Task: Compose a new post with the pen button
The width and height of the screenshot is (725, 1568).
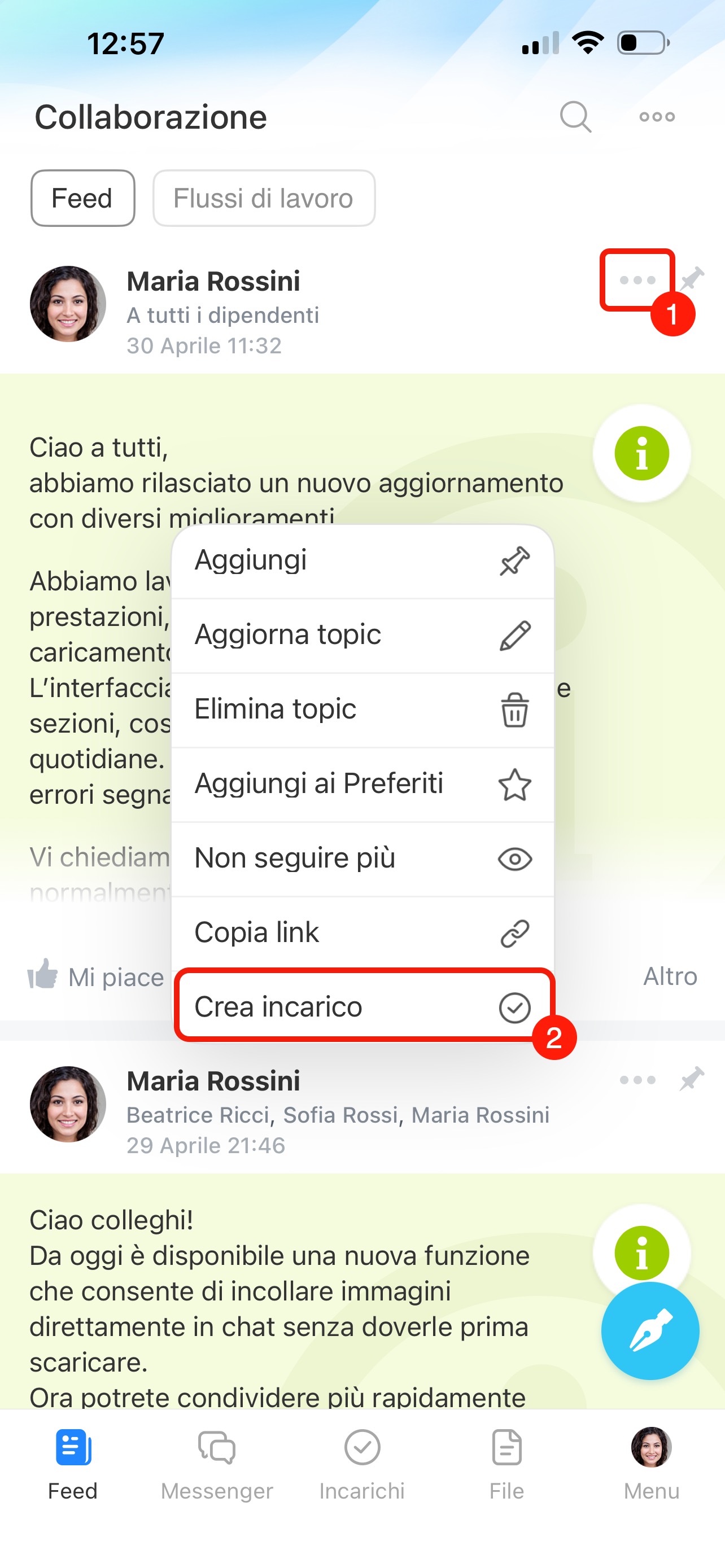Action: click(x=649, y=1330)
